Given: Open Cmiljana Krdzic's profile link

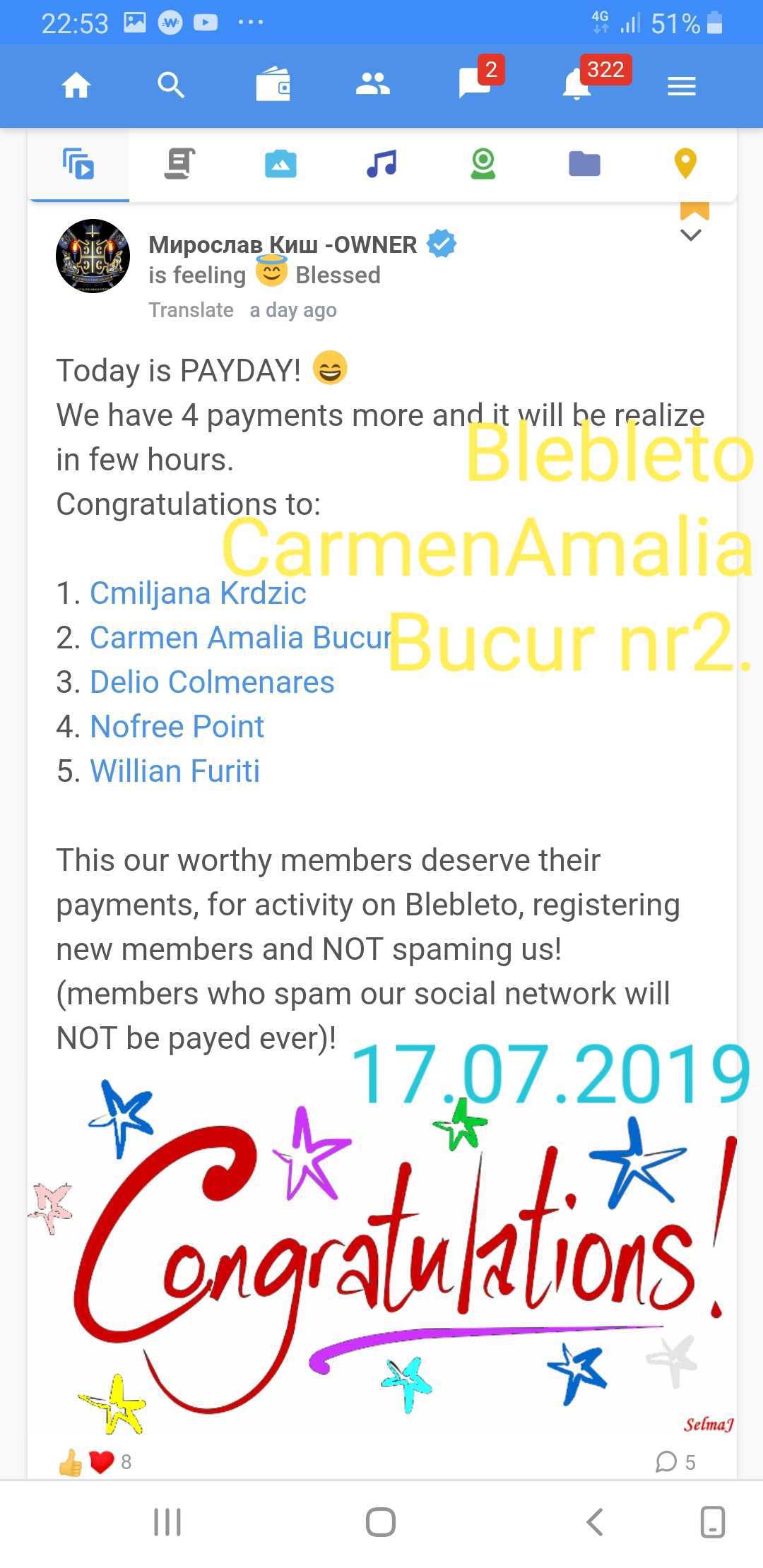Looking at the screenshot, I should [x=198, y=593].
